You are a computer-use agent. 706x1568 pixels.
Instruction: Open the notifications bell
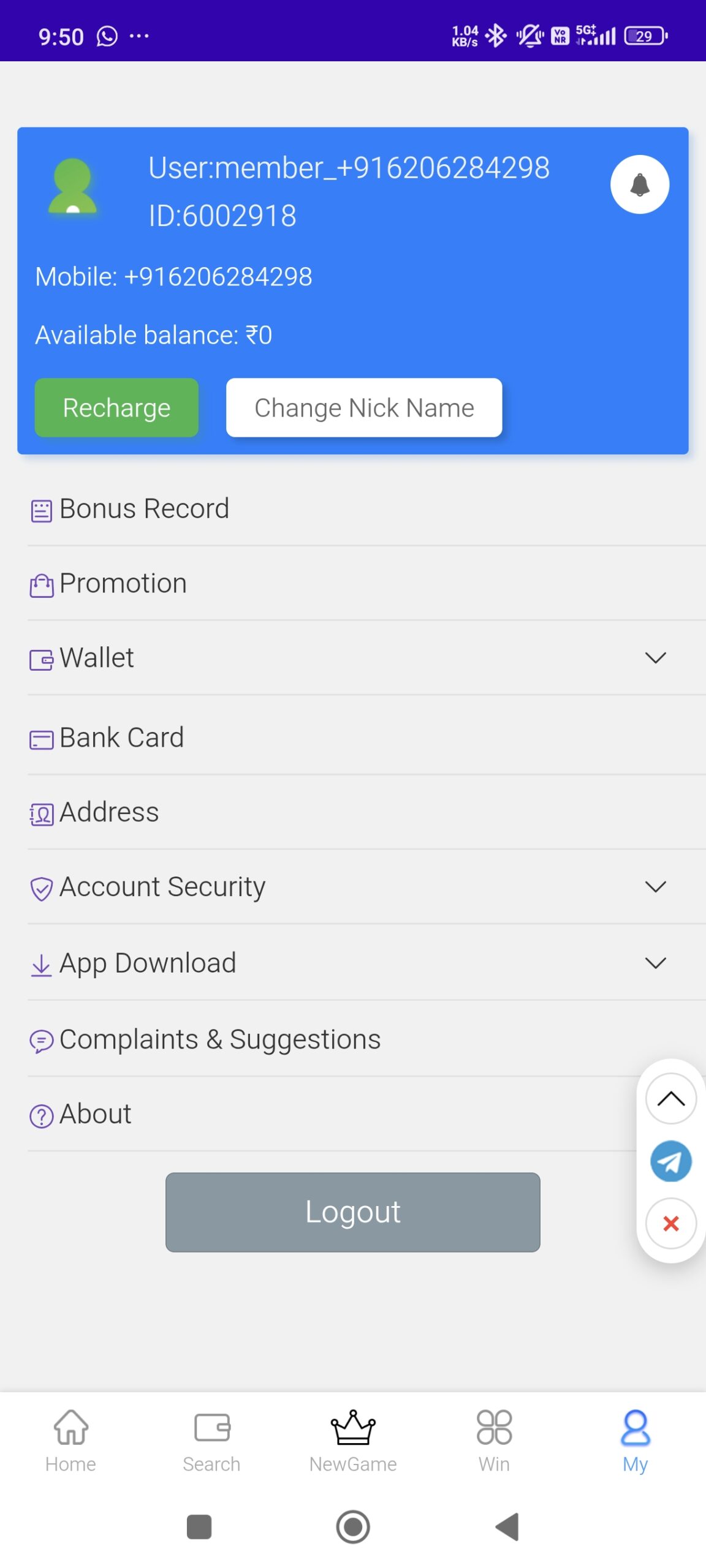tap(639, 184)
